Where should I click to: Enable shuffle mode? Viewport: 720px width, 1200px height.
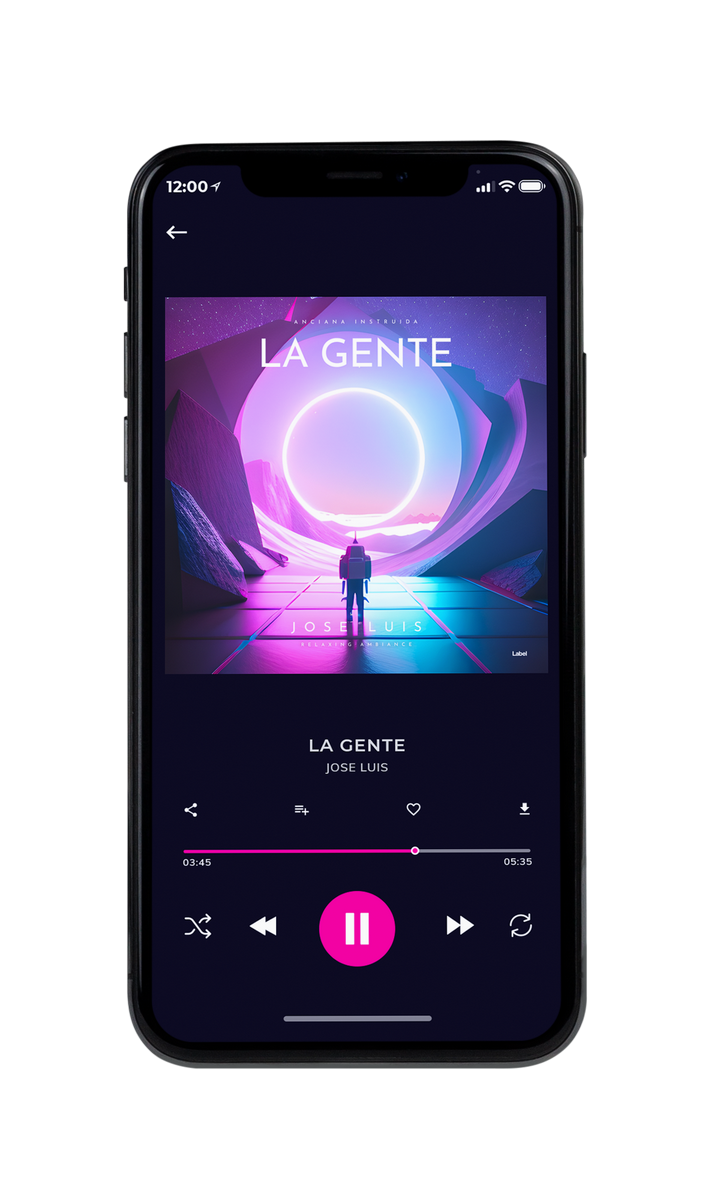(198, 926)
